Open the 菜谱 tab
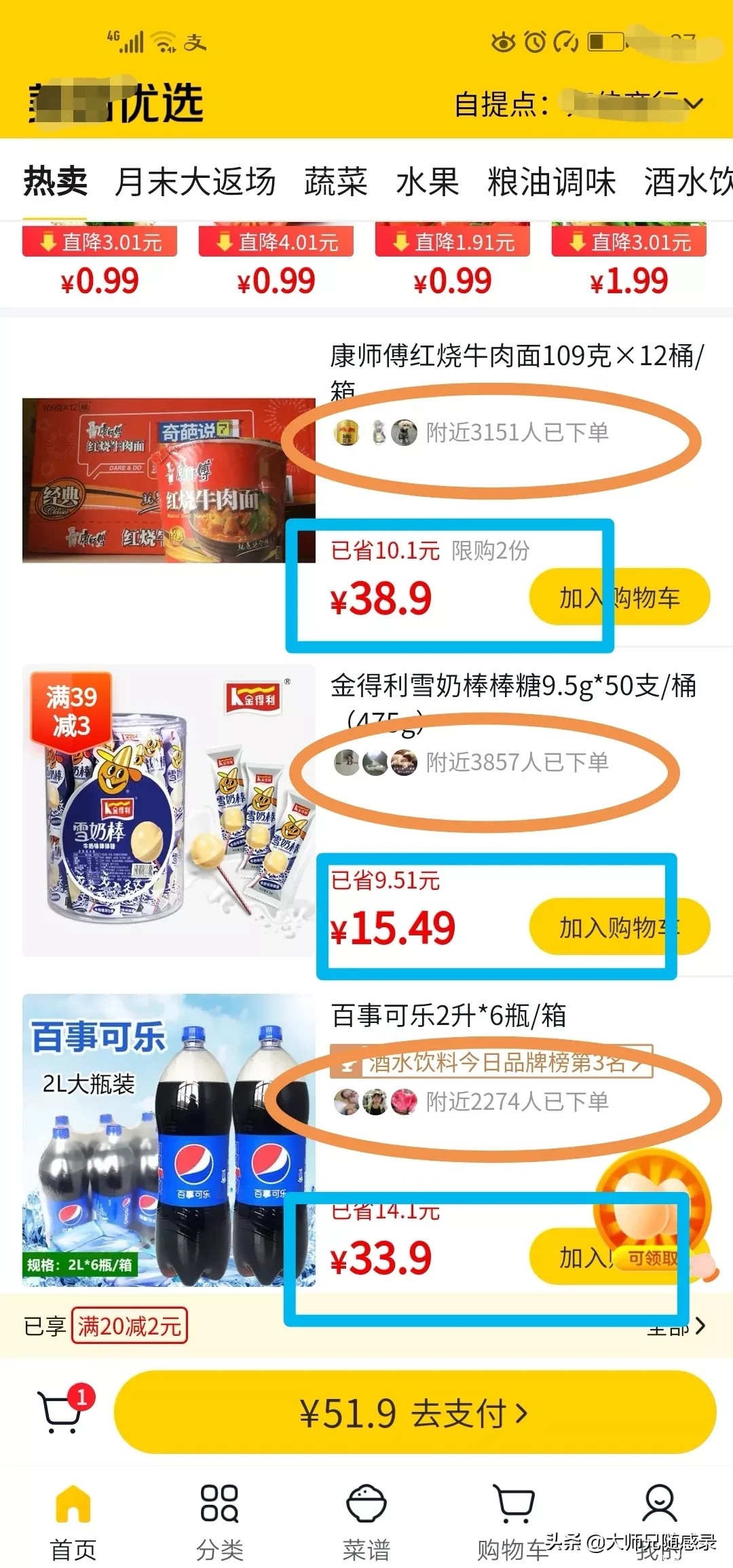The width and height of the screenshot is (733, 1568). pyautogui.click(x=366, y=1522)
